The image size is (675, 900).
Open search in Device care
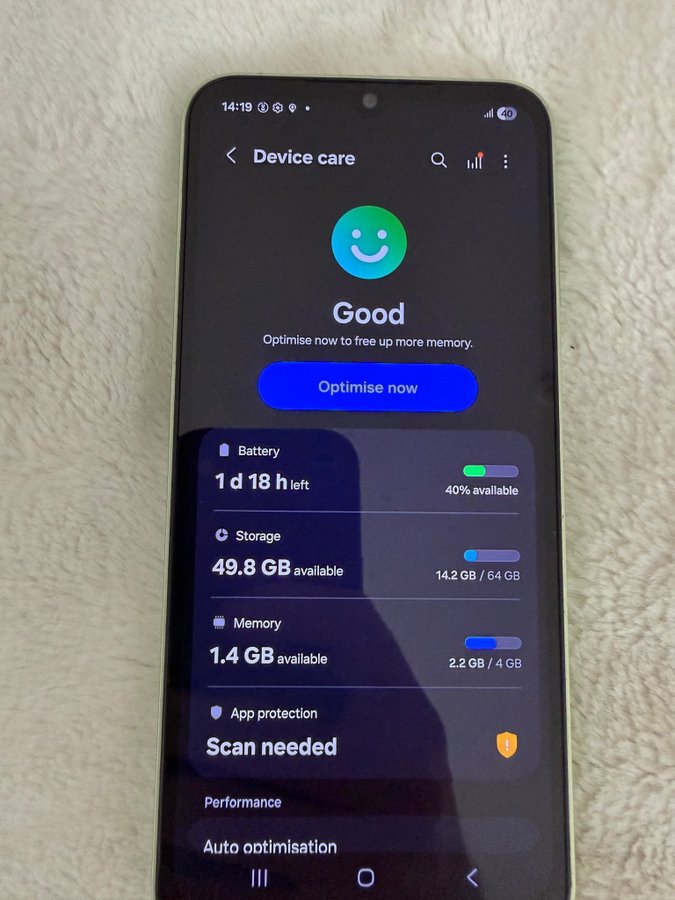tap(438, 160)
